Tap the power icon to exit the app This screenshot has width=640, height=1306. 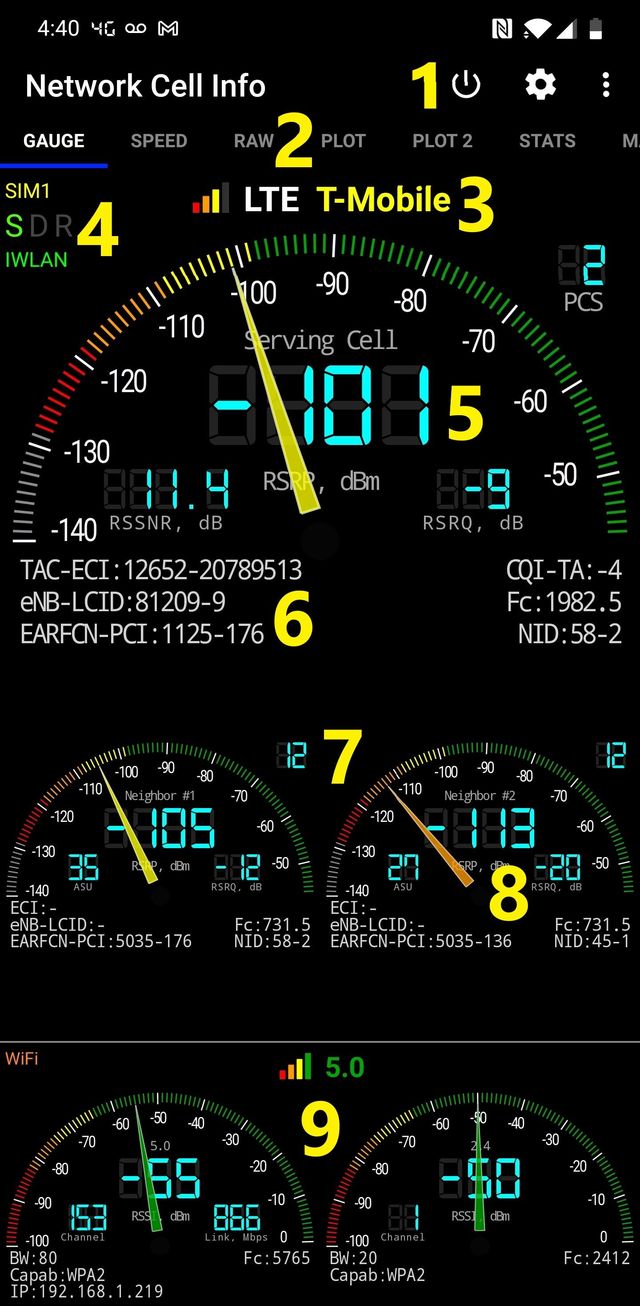[466, 85]
